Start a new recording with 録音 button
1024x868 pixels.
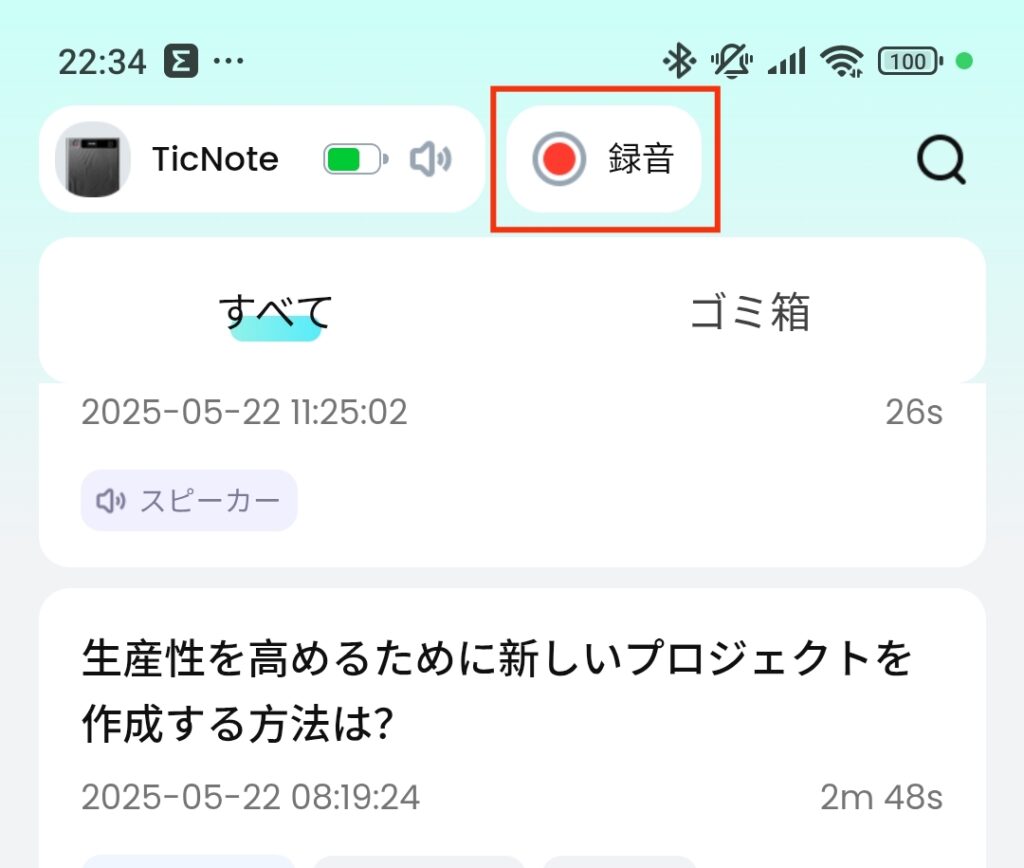pos(603,159)
